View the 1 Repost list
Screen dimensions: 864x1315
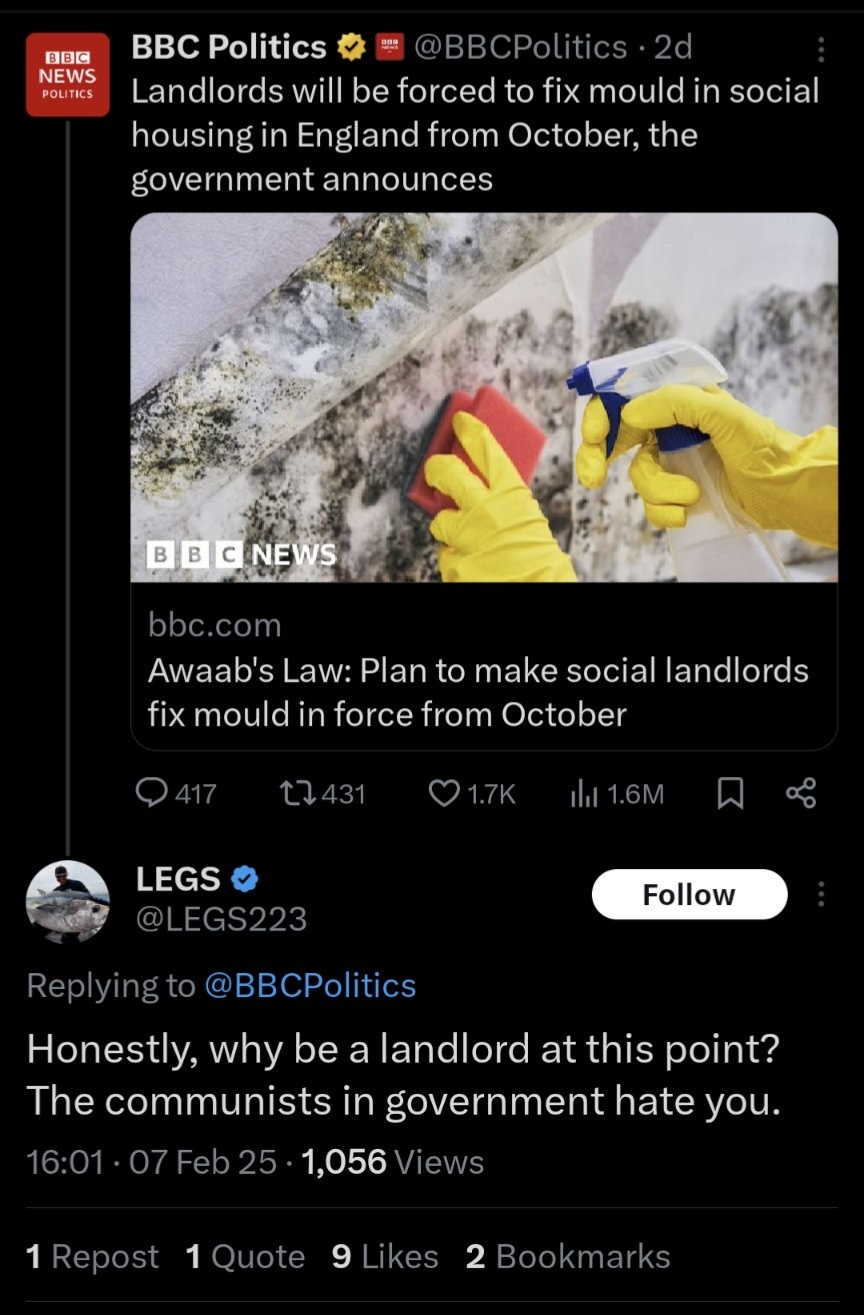(92, 1256)
